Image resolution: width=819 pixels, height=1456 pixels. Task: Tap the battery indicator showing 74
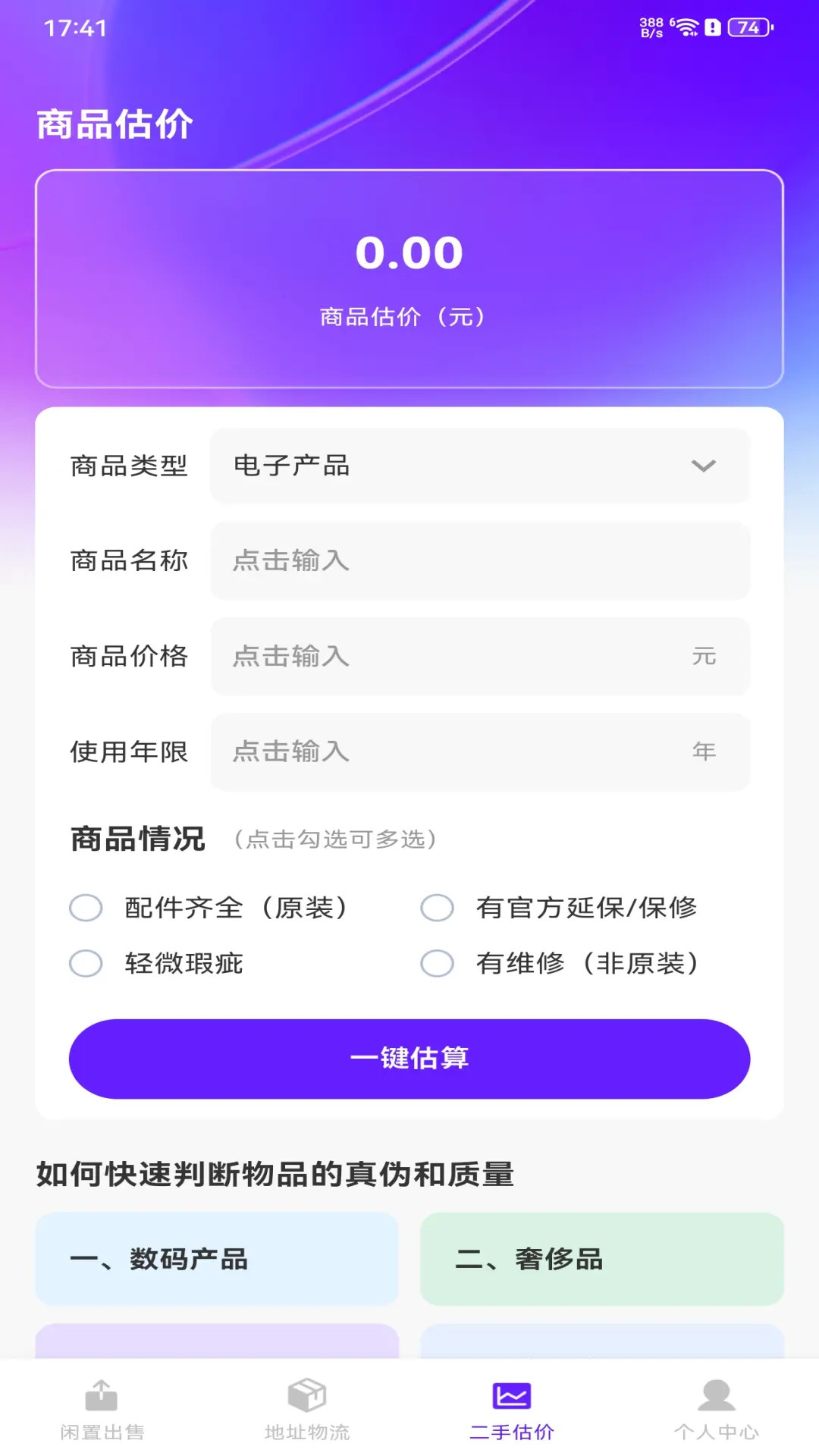[744, 27]
